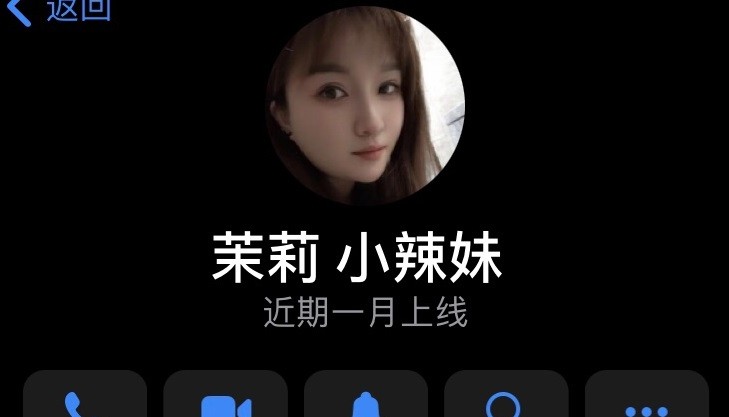Start a video call with this contact
729x417 pixels.
click(225, 402)
